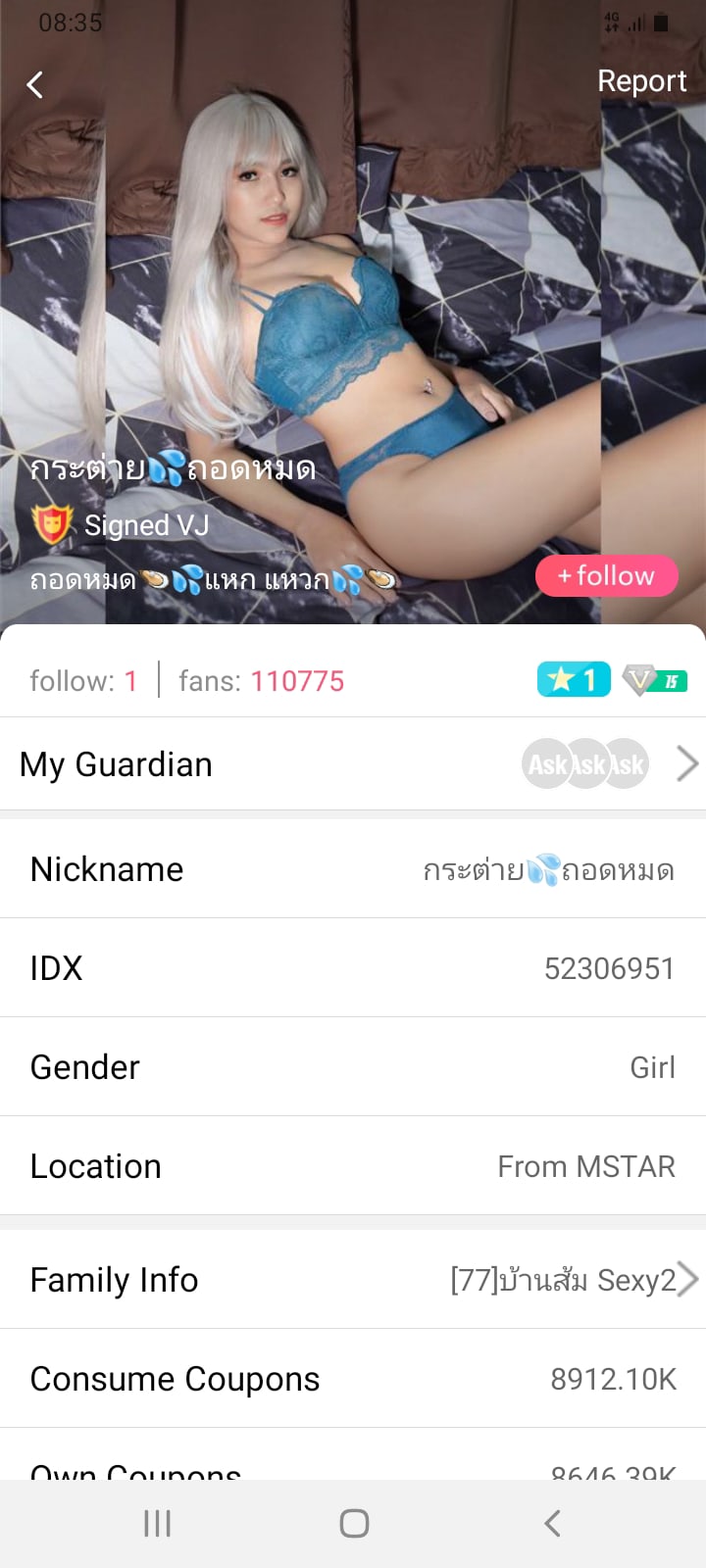The image size is (706, 1568).
Task: Follow this signed VJ
Action: 606,576
